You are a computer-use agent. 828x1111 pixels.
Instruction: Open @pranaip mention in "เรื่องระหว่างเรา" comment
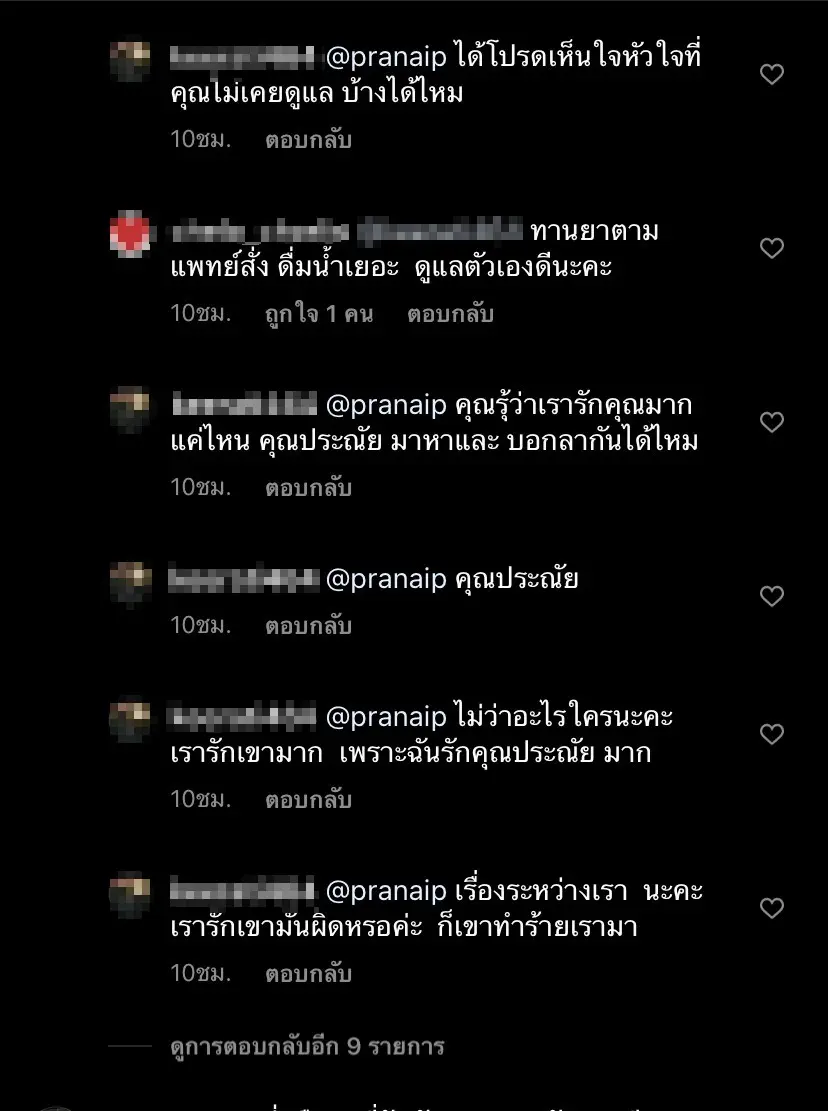(x=386, y=890)
